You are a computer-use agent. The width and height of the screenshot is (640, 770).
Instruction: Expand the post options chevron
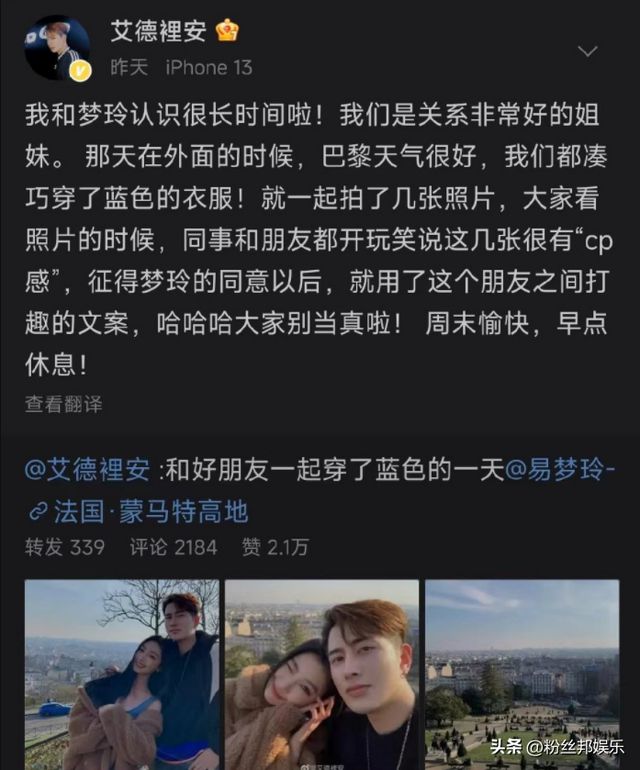[589, 50]
